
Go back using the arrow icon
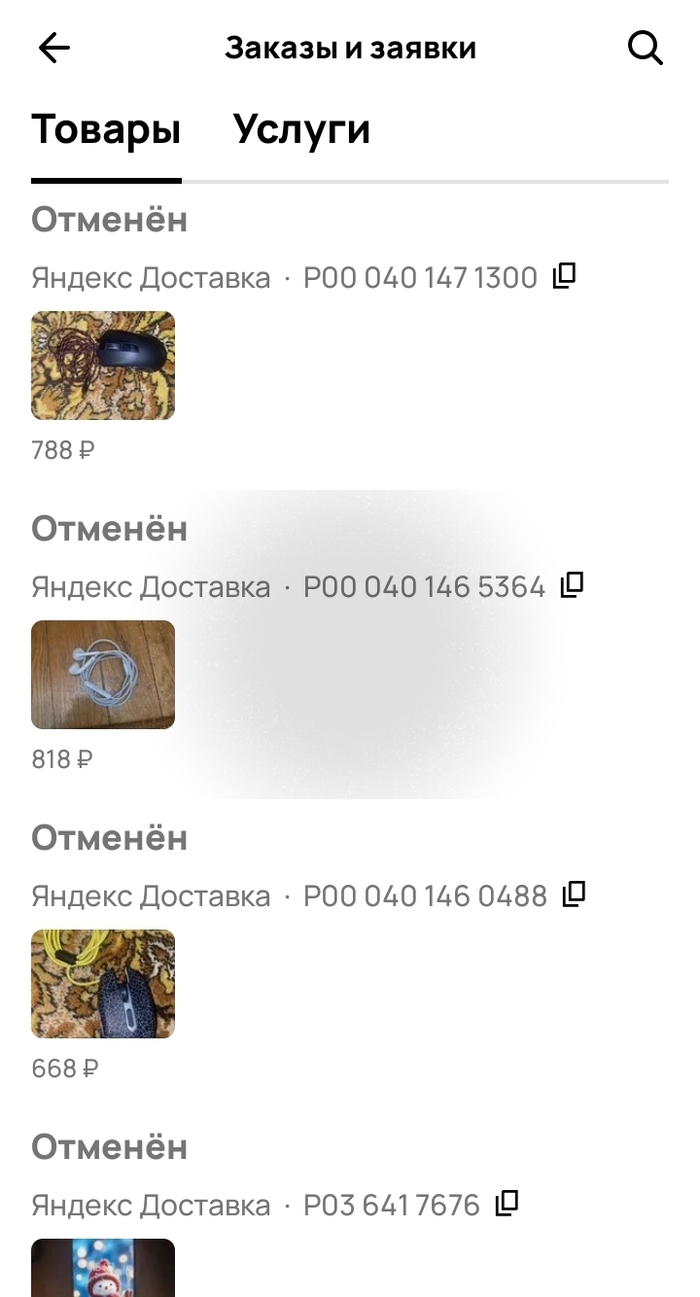pos(54,48)
